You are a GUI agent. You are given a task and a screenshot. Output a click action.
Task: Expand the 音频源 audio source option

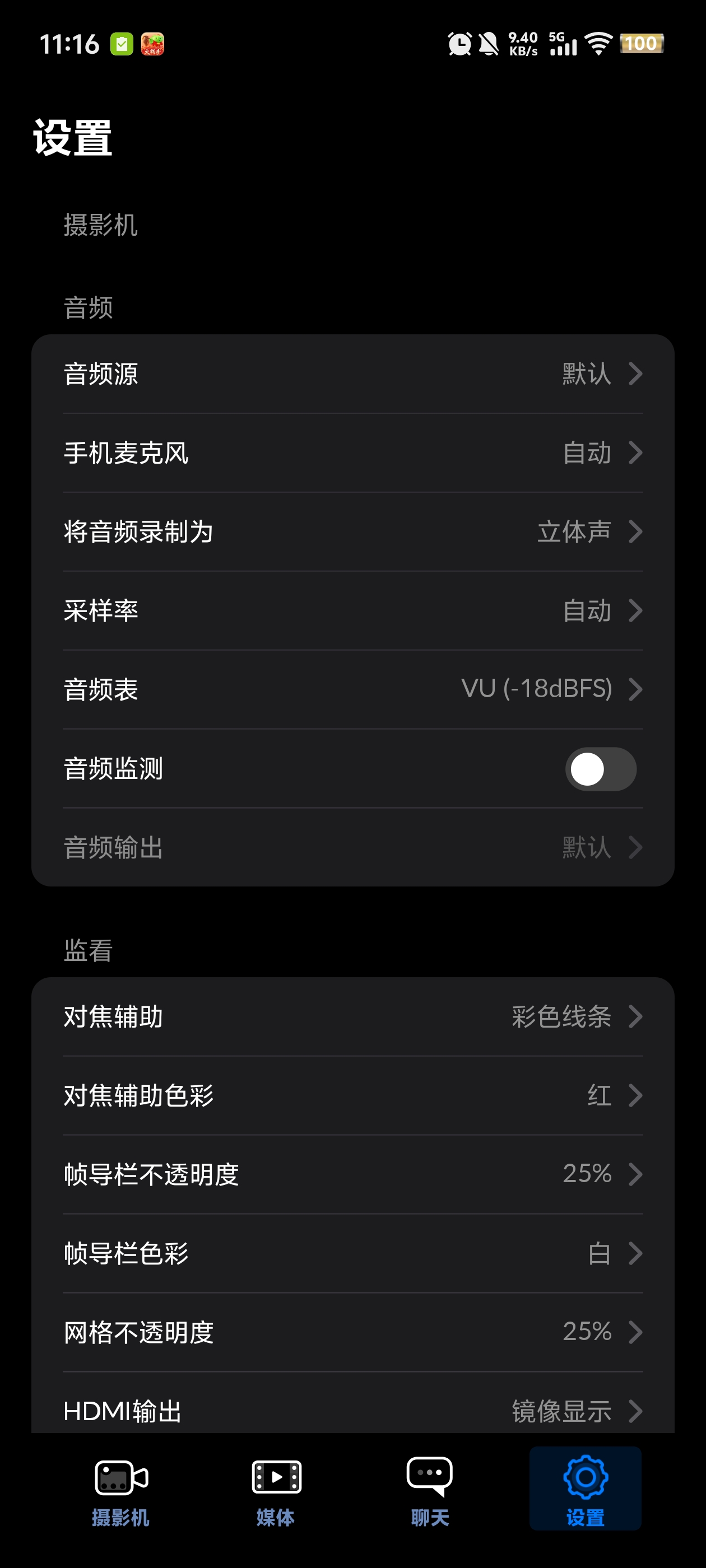pos(352,374)
